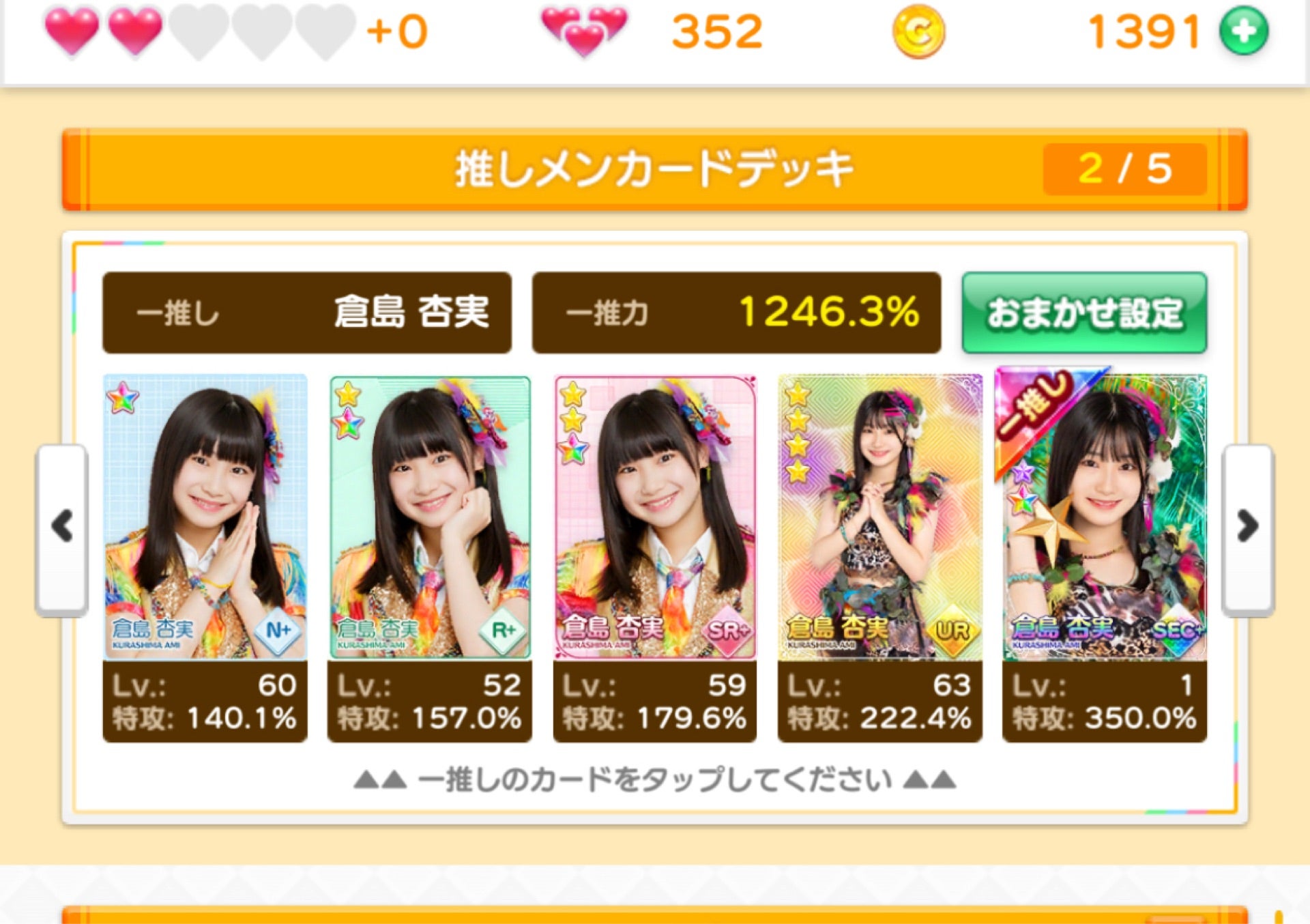Image resolution: width=1310 pixels, height=924 pixels.
Task: Choose the SR+ card at level 59
Action: tap(655, 519)
